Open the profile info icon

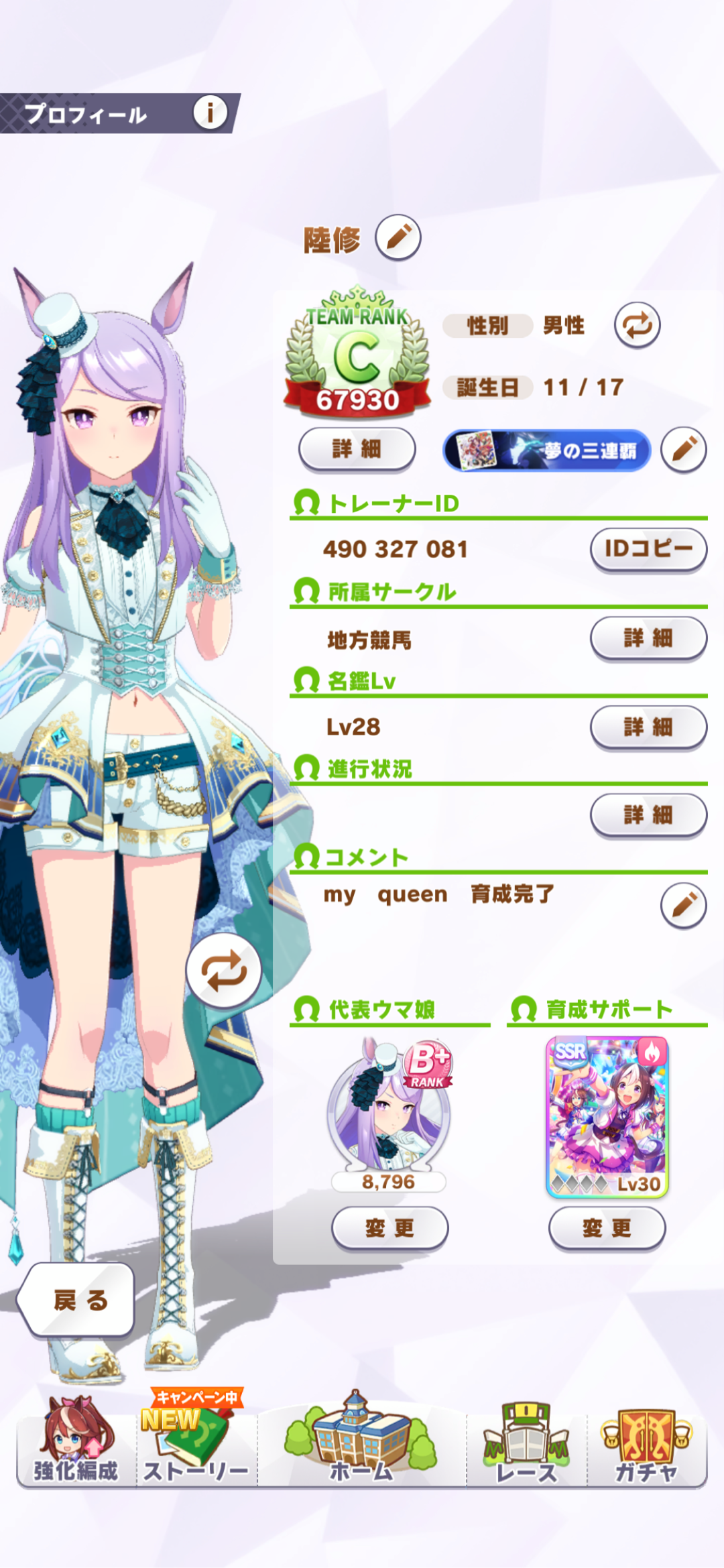(x=210, y=113)
